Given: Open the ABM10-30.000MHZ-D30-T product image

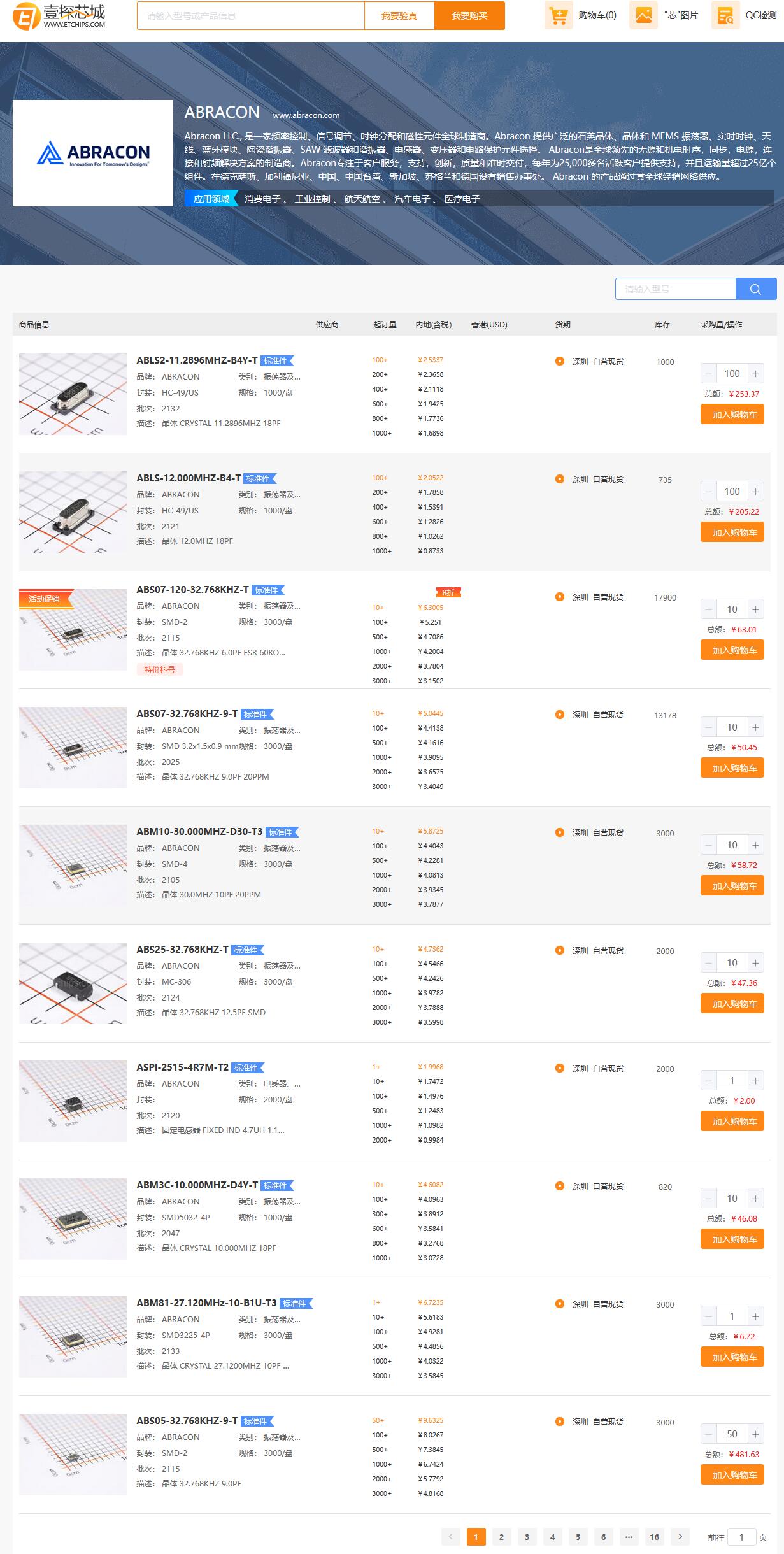Looking at the screenshot, I should coord(73,866).
